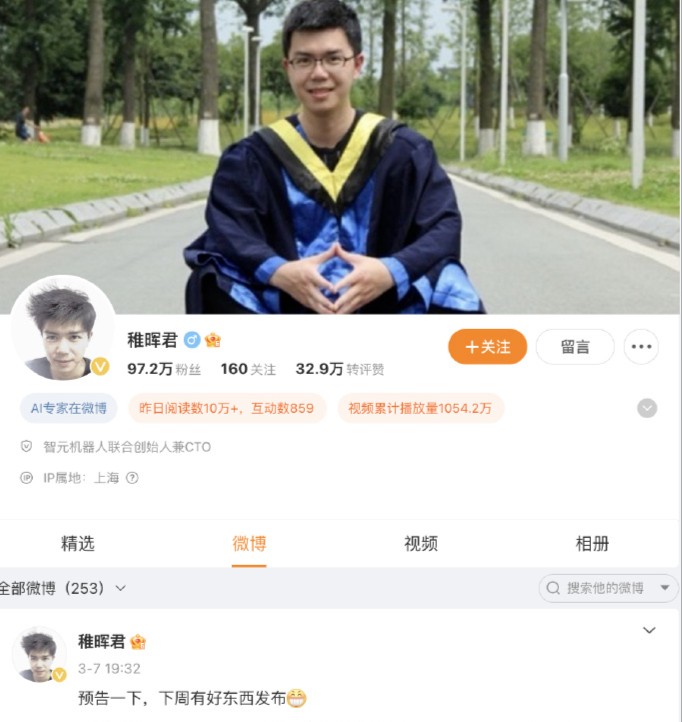Viewport: 682px width, 722px height.
Task: View the 视频累计播放量1054.2万 chip
Action: point(420,408)
